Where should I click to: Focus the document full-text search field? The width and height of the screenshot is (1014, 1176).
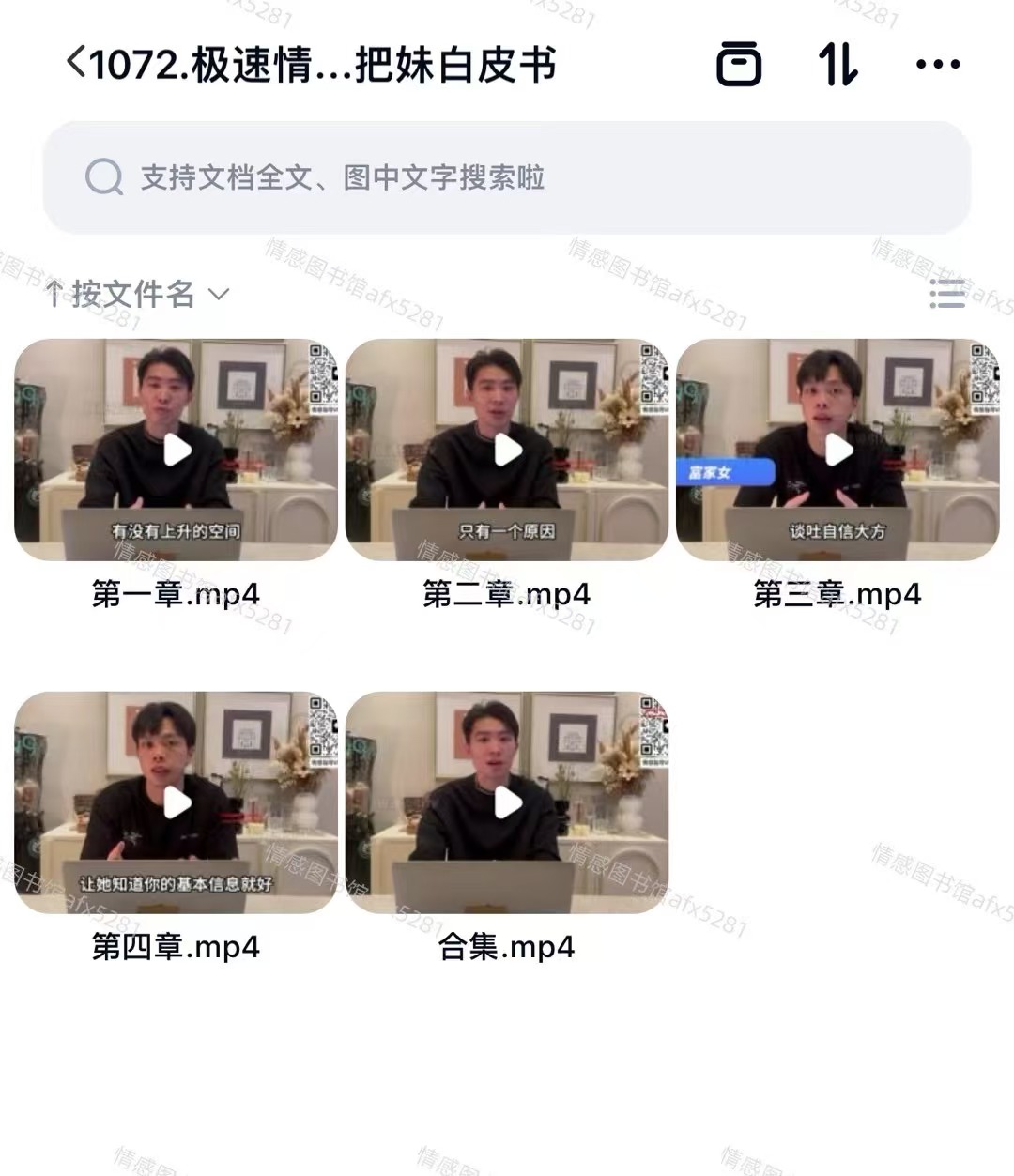coord(507,176)
